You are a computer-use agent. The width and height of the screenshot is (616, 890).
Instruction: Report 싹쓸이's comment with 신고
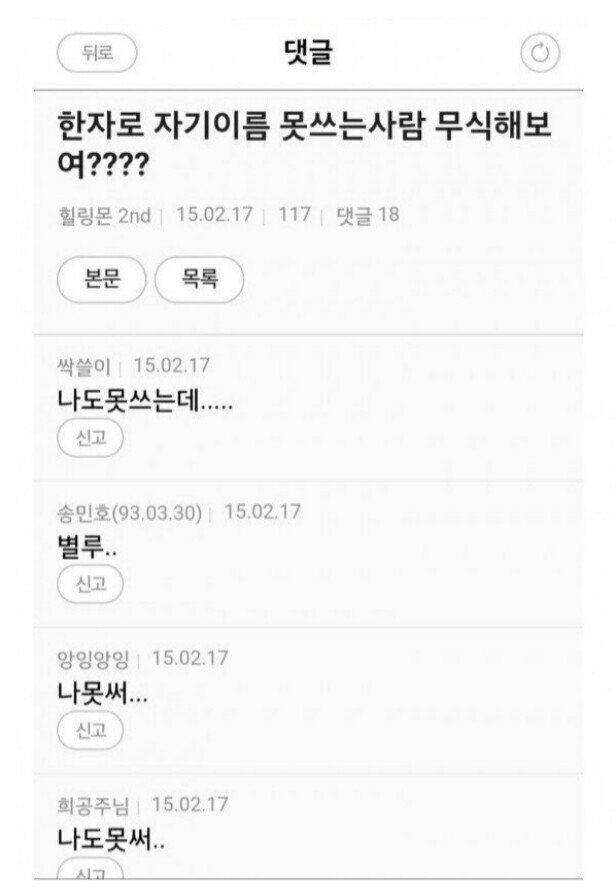coord(90,438)
